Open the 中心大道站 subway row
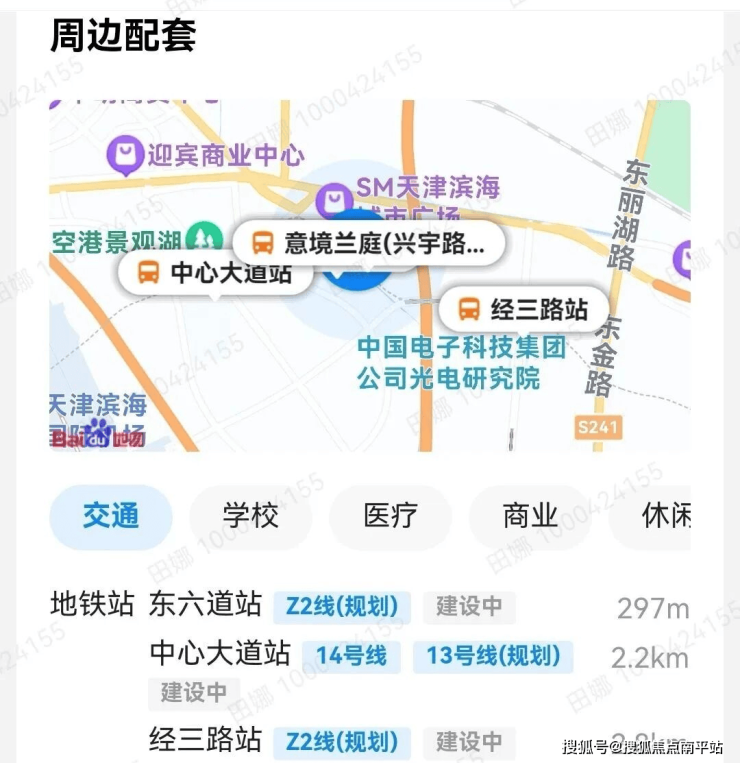This screenshot has width=740, height=763. pyautogui.click(x=220, y=655)
